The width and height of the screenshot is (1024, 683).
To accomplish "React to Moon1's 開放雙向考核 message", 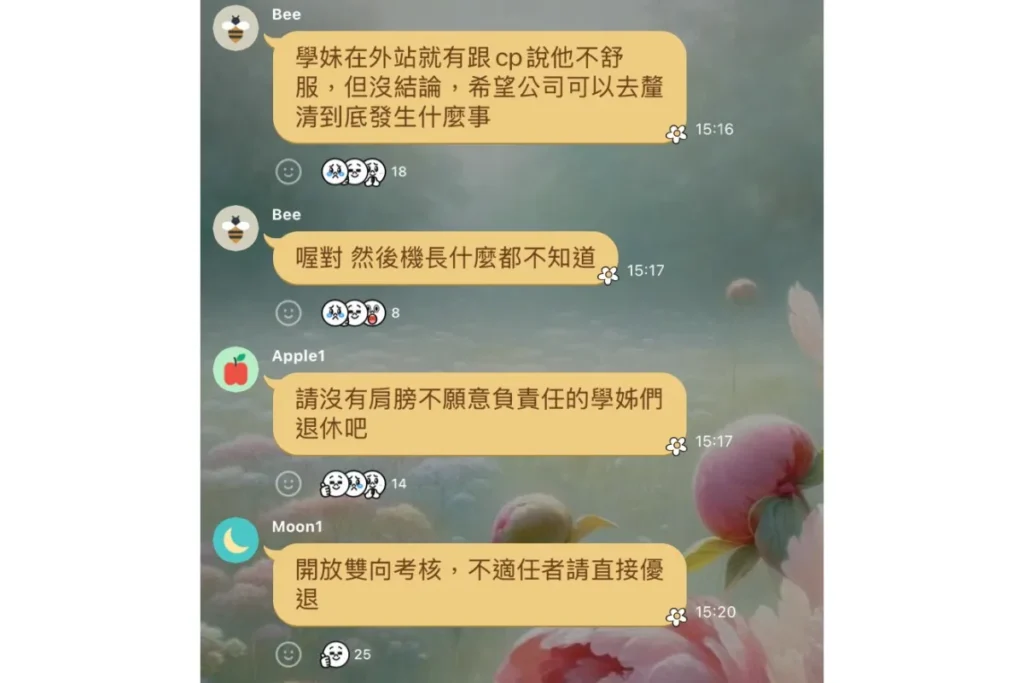I will [x=288, y=655].
